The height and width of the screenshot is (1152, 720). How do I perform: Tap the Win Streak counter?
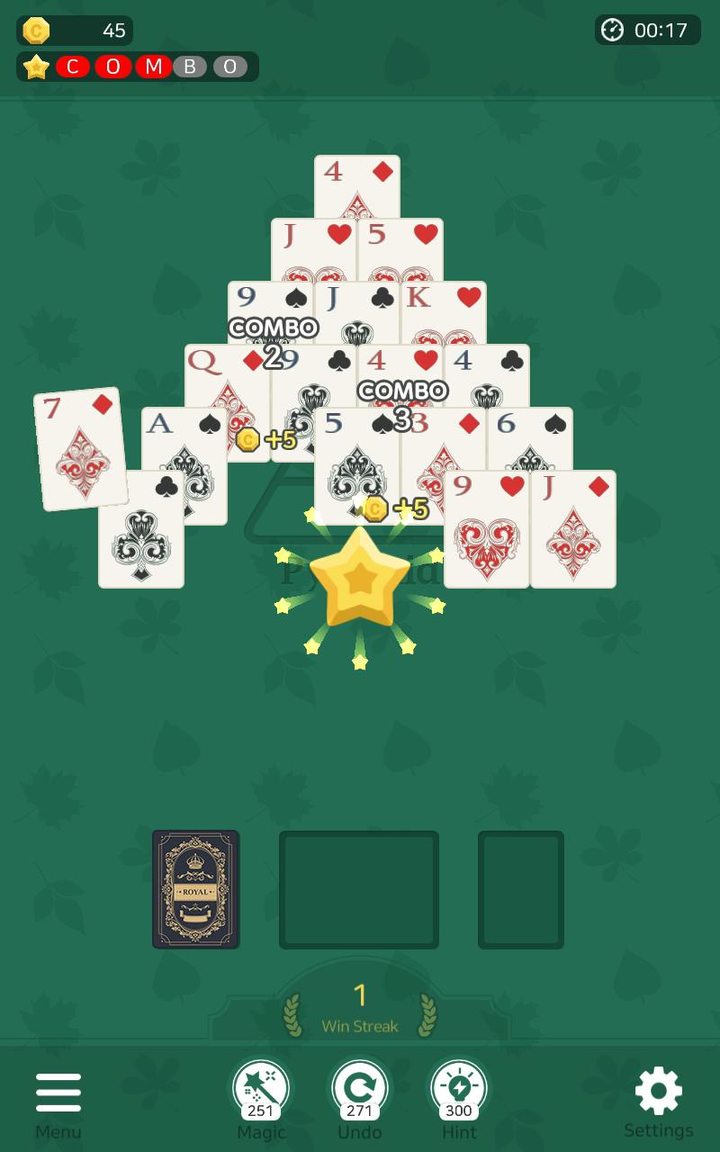pyautogui.click(x=358, y=1000)
